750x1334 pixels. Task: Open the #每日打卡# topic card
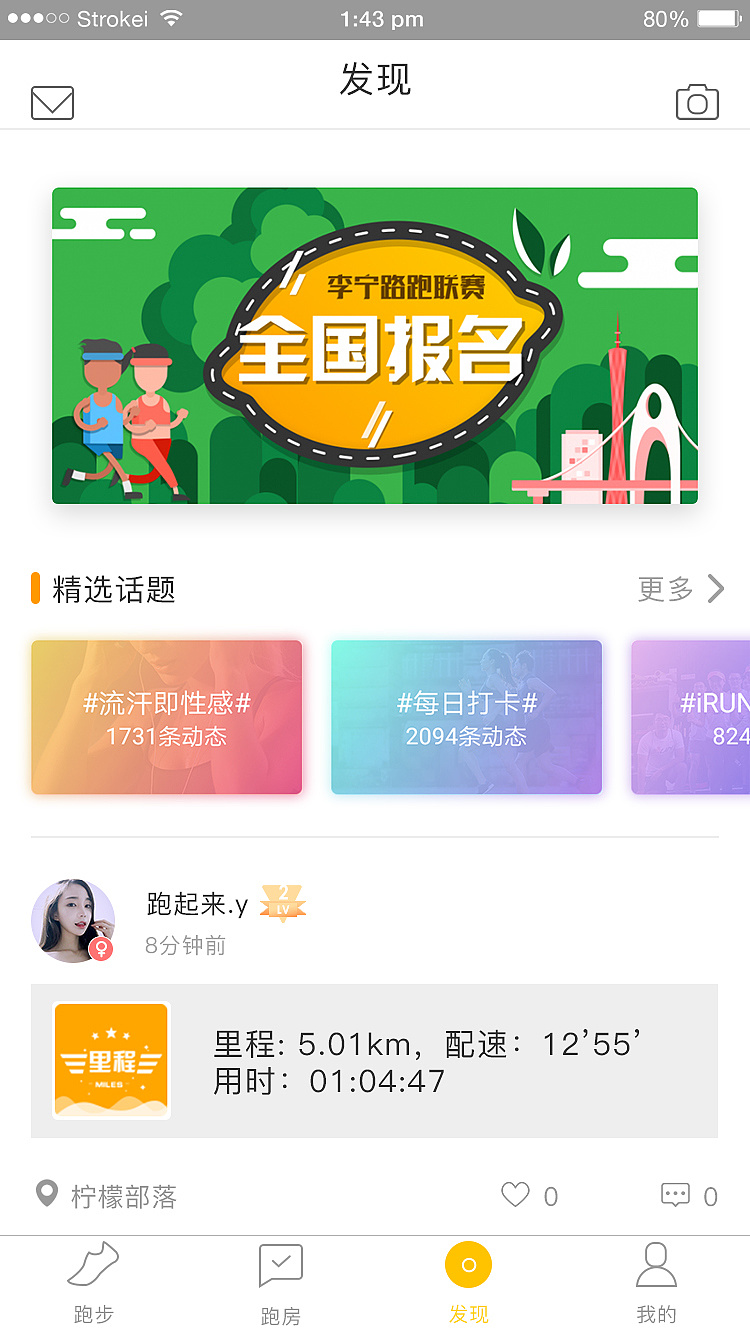pos(466,717)
